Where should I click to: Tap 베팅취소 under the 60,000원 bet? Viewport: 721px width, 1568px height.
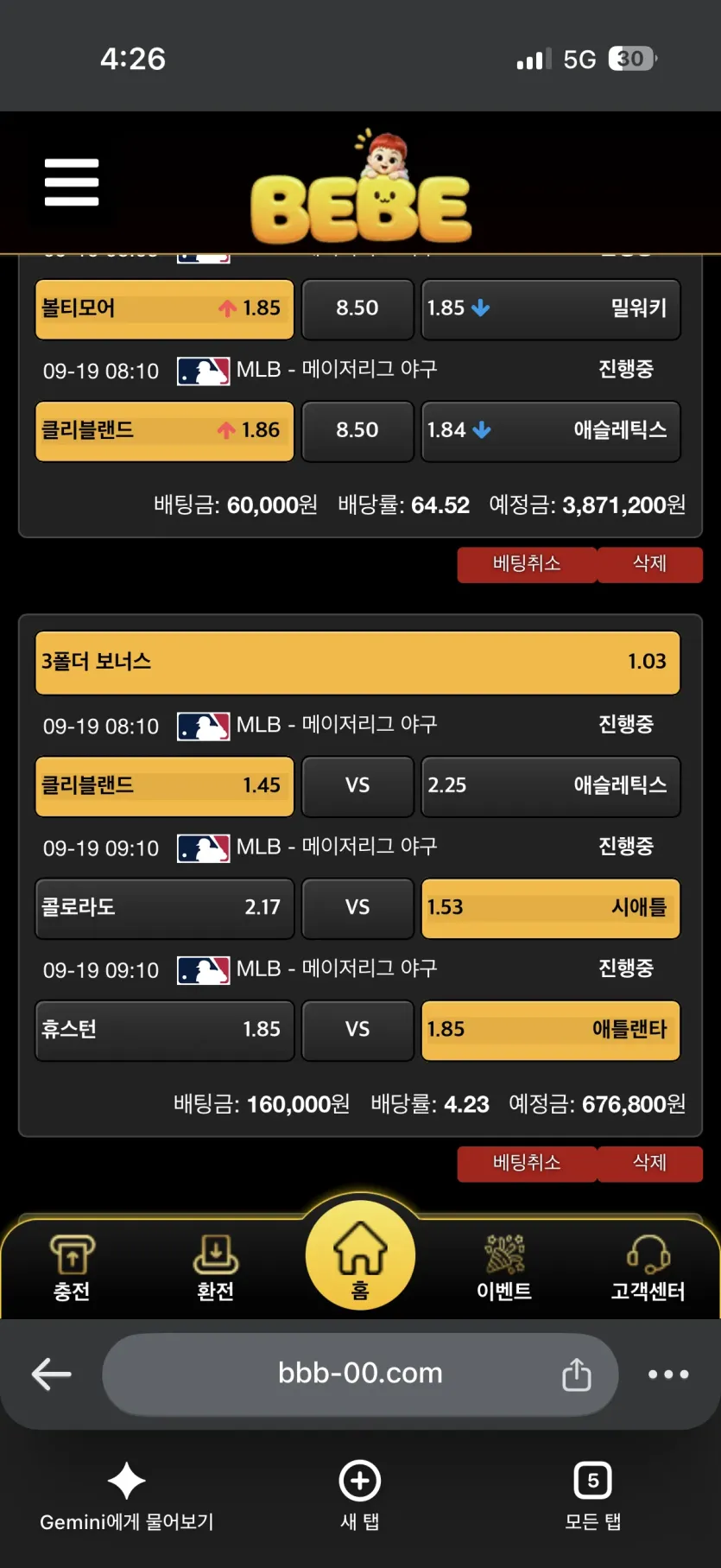(527, 564)
